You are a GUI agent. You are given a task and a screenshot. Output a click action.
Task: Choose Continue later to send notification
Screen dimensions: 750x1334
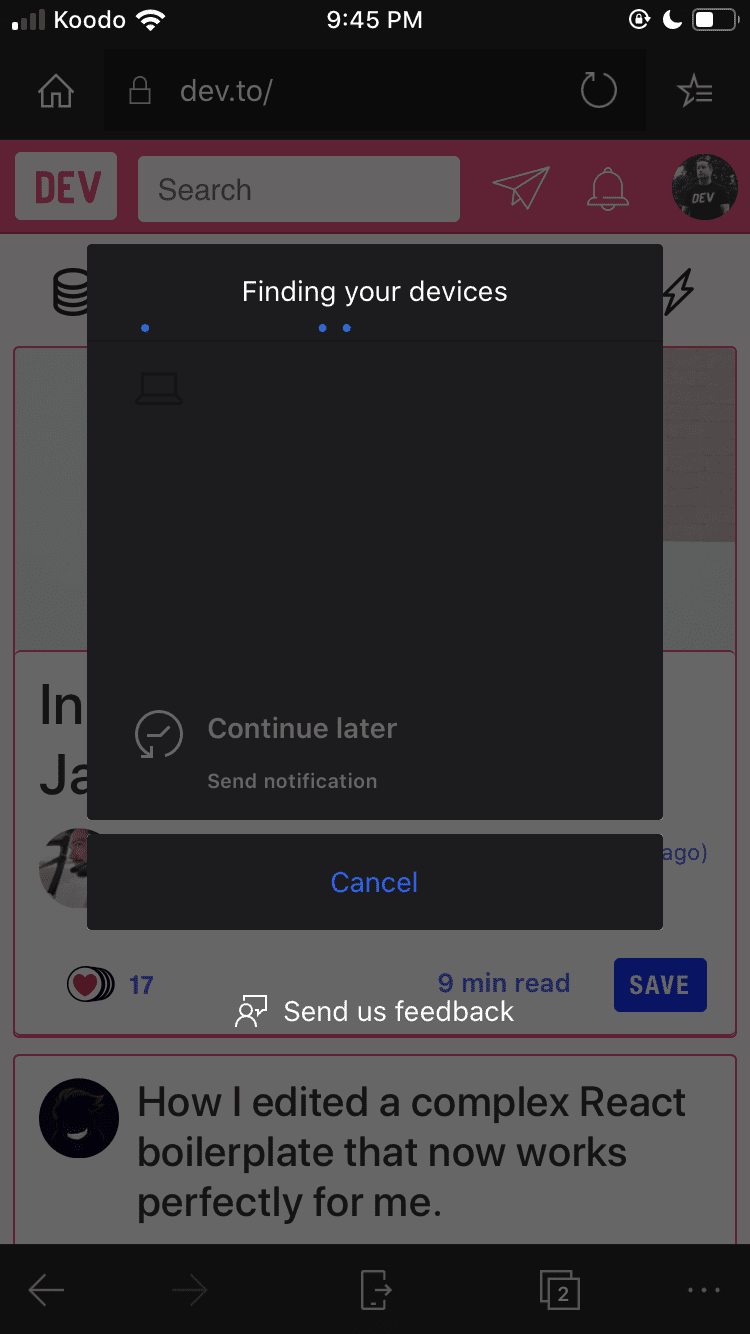[x=374, y=751]
